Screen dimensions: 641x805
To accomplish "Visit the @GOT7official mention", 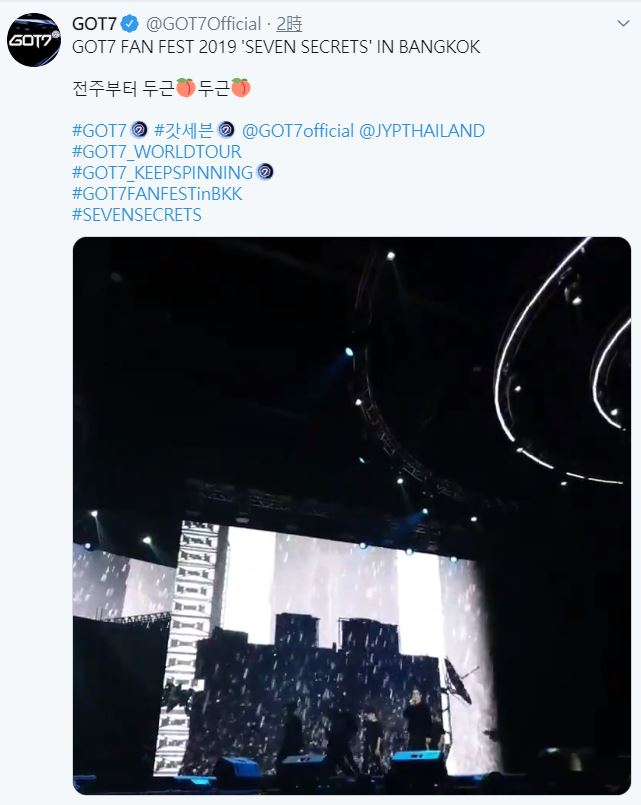I will [x=298, y=130].
